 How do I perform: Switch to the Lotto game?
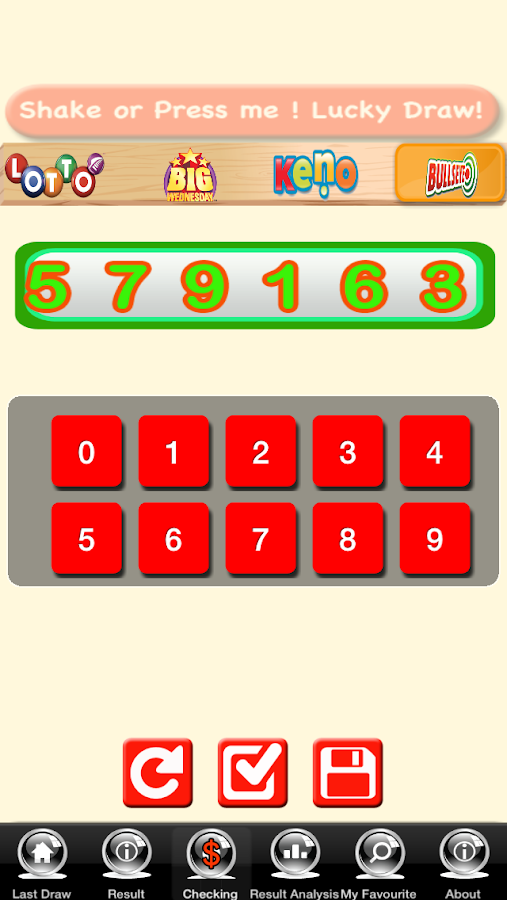pyautogui.click(x=55, y=175)
